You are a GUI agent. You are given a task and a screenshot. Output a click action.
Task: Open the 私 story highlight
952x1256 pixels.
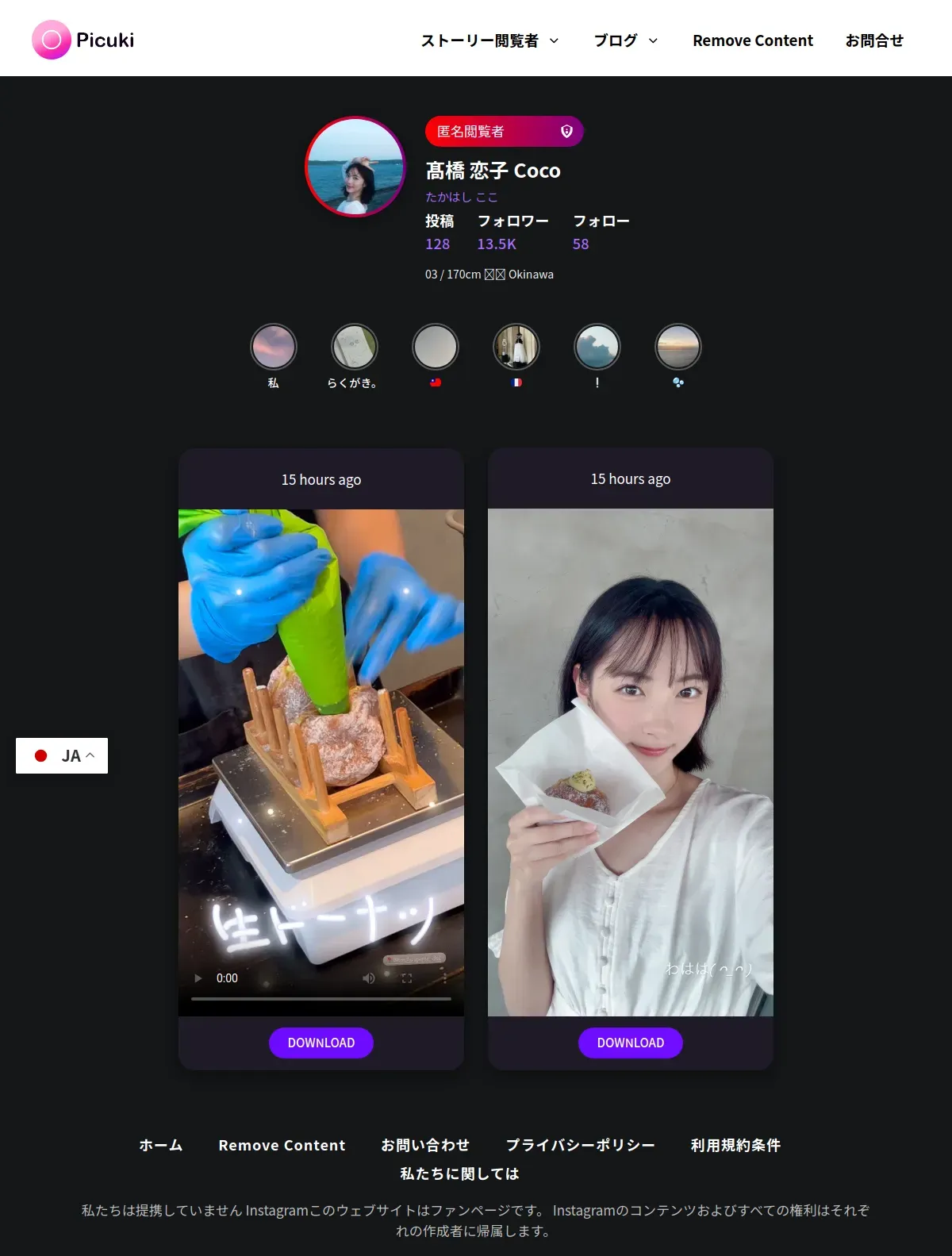coord(274,347)
